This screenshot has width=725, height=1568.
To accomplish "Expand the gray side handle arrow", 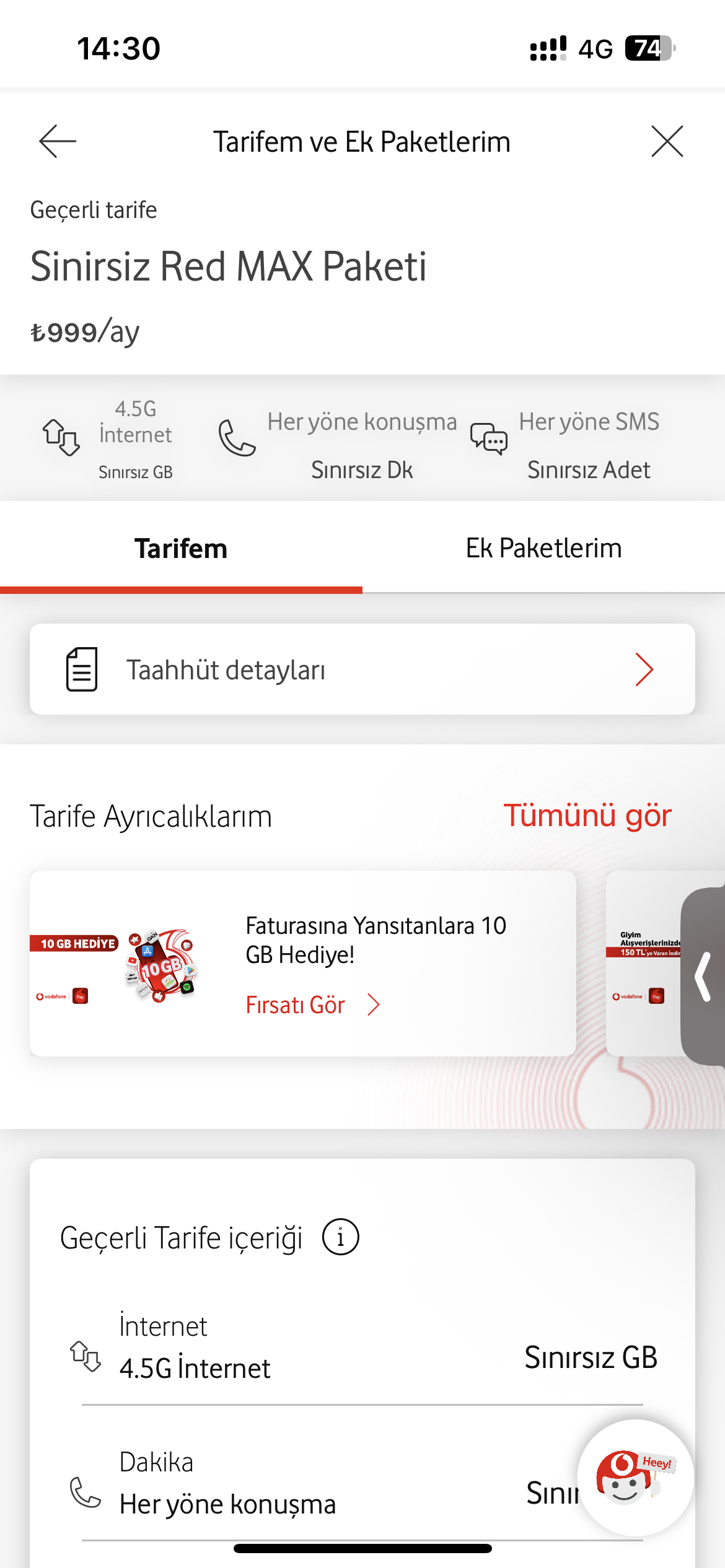I will tap(703, 977).
